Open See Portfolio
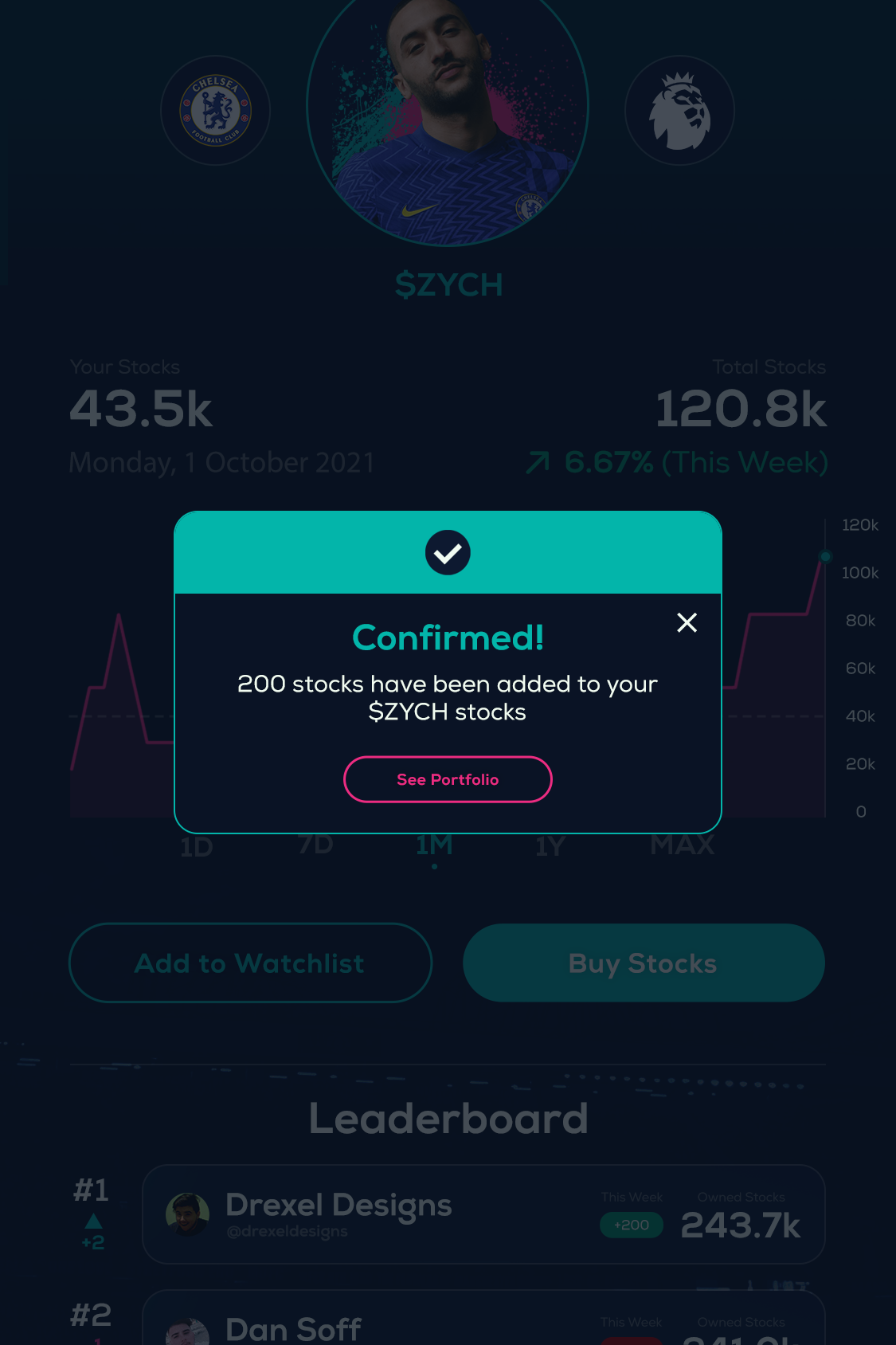 [448, 779]
